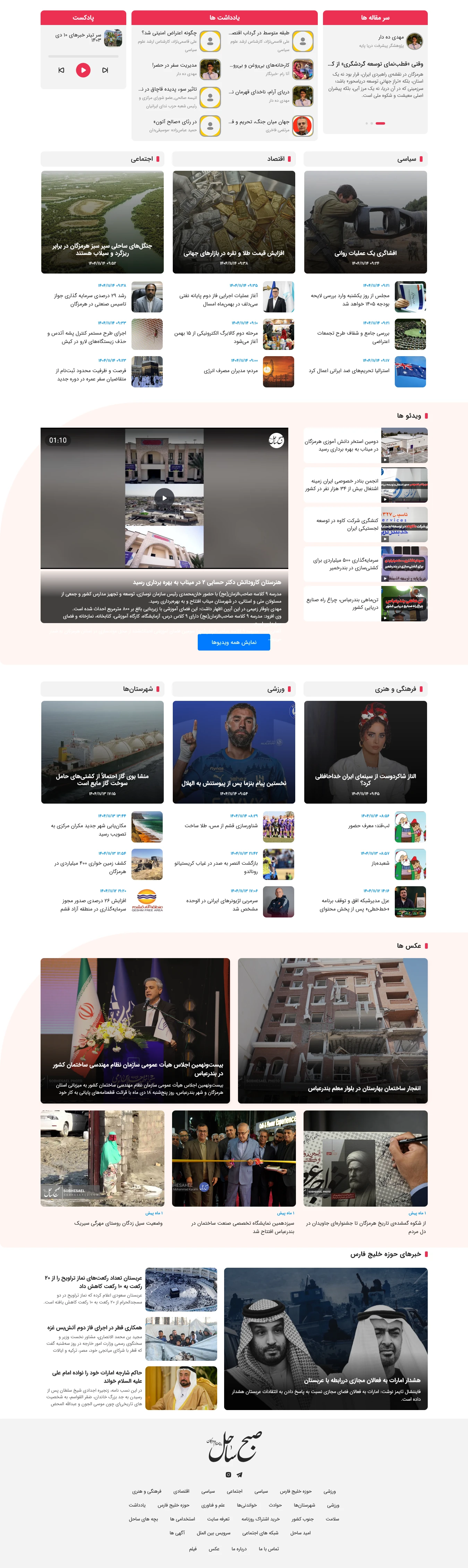Read هشدار امارات به فعالان مجازی story
Viewport: 468px width, 1568px height.
(x=361, y=1380)
